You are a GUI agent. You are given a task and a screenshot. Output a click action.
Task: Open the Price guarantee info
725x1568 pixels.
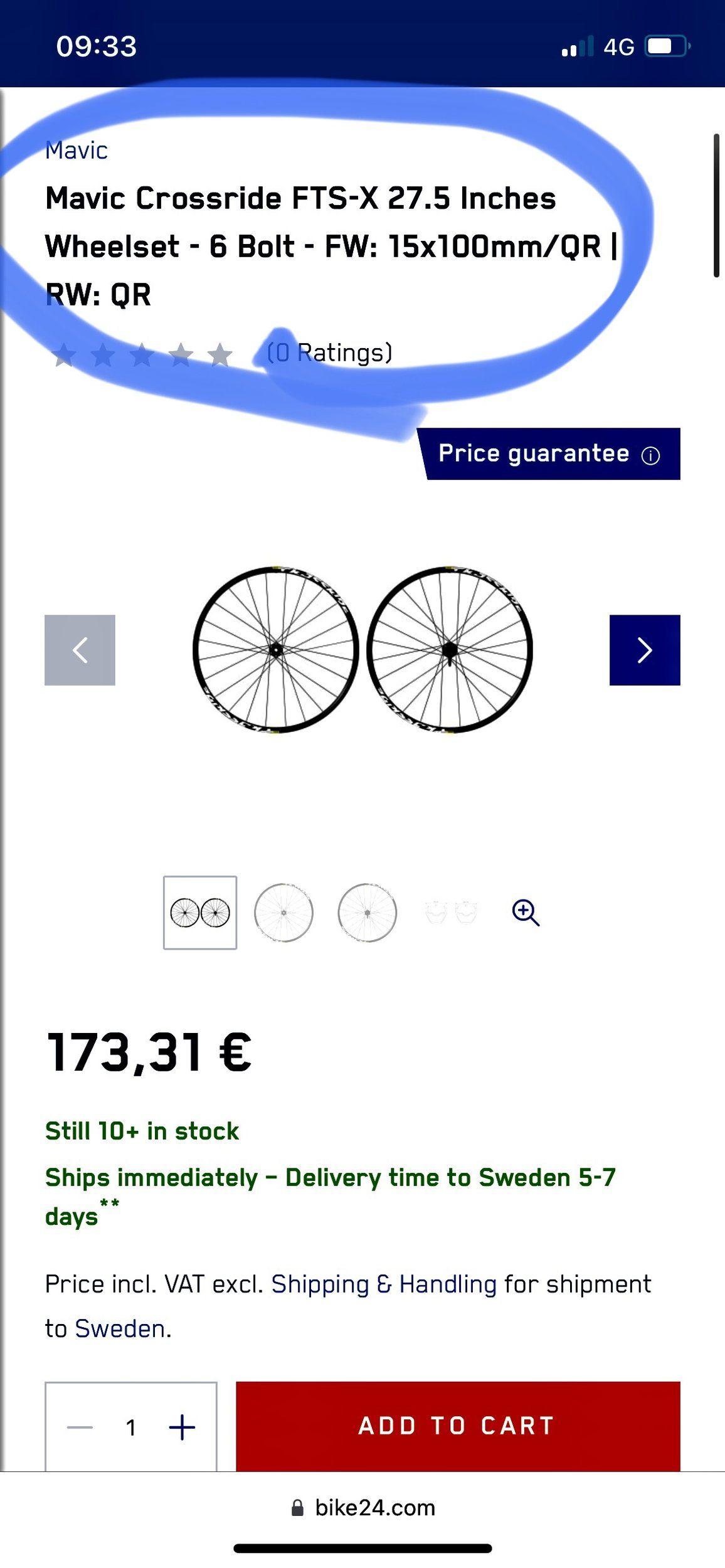click(549, 454)
